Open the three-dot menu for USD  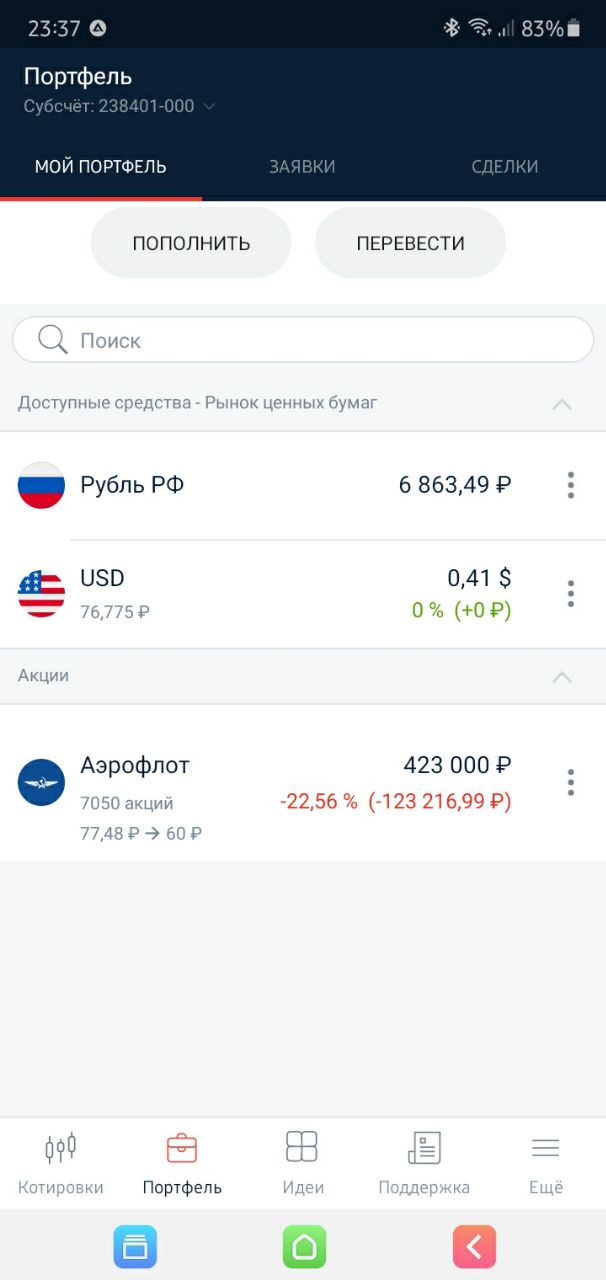tap(570, 594)
